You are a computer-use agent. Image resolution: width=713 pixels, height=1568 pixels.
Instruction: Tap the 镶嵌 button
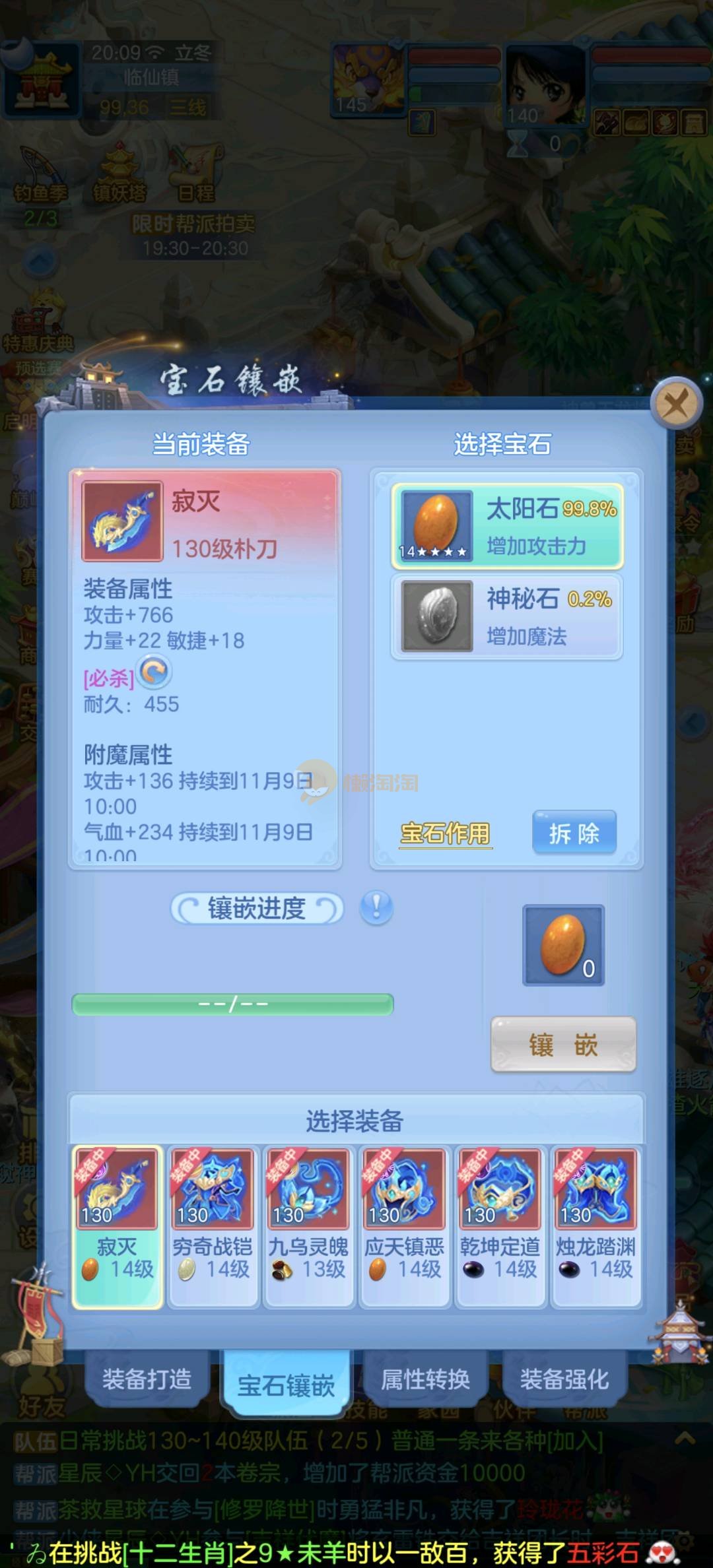(563, 1044)
